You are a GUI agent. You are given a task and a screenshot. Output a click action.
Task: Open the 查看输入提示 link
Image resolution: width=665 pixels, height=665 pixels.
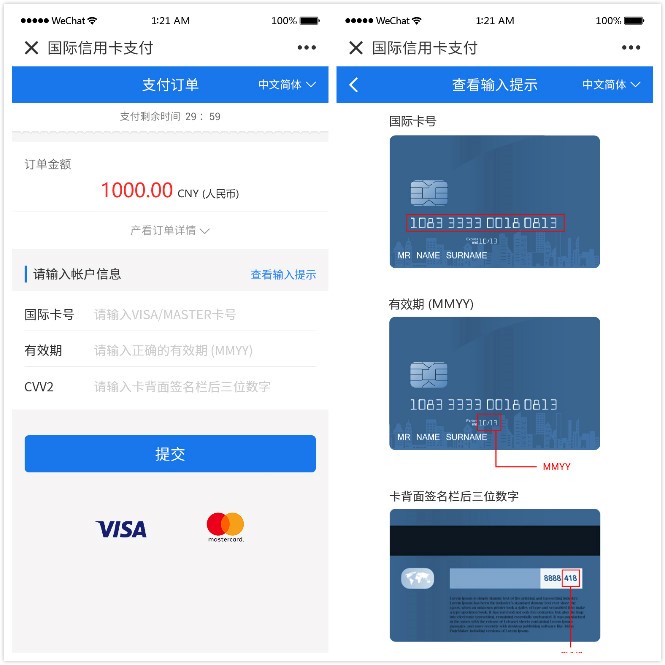tap(283, 275)
